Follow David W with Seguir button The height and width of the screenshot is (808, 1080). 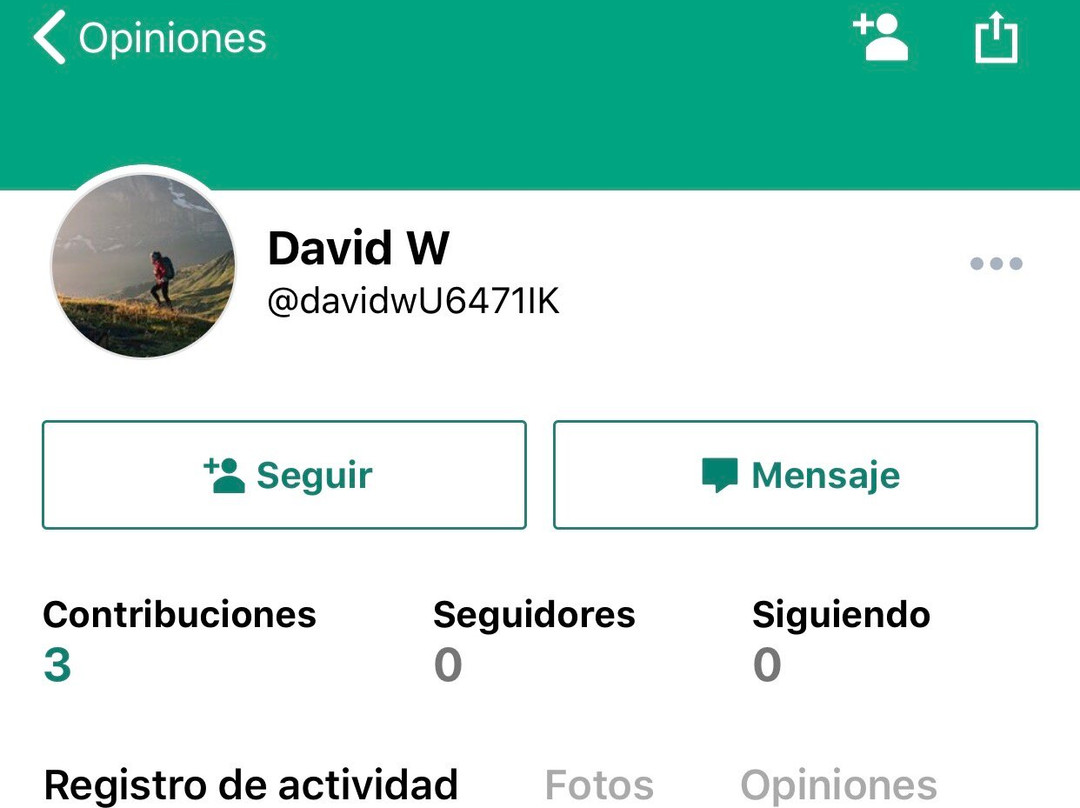pos(284,475)
